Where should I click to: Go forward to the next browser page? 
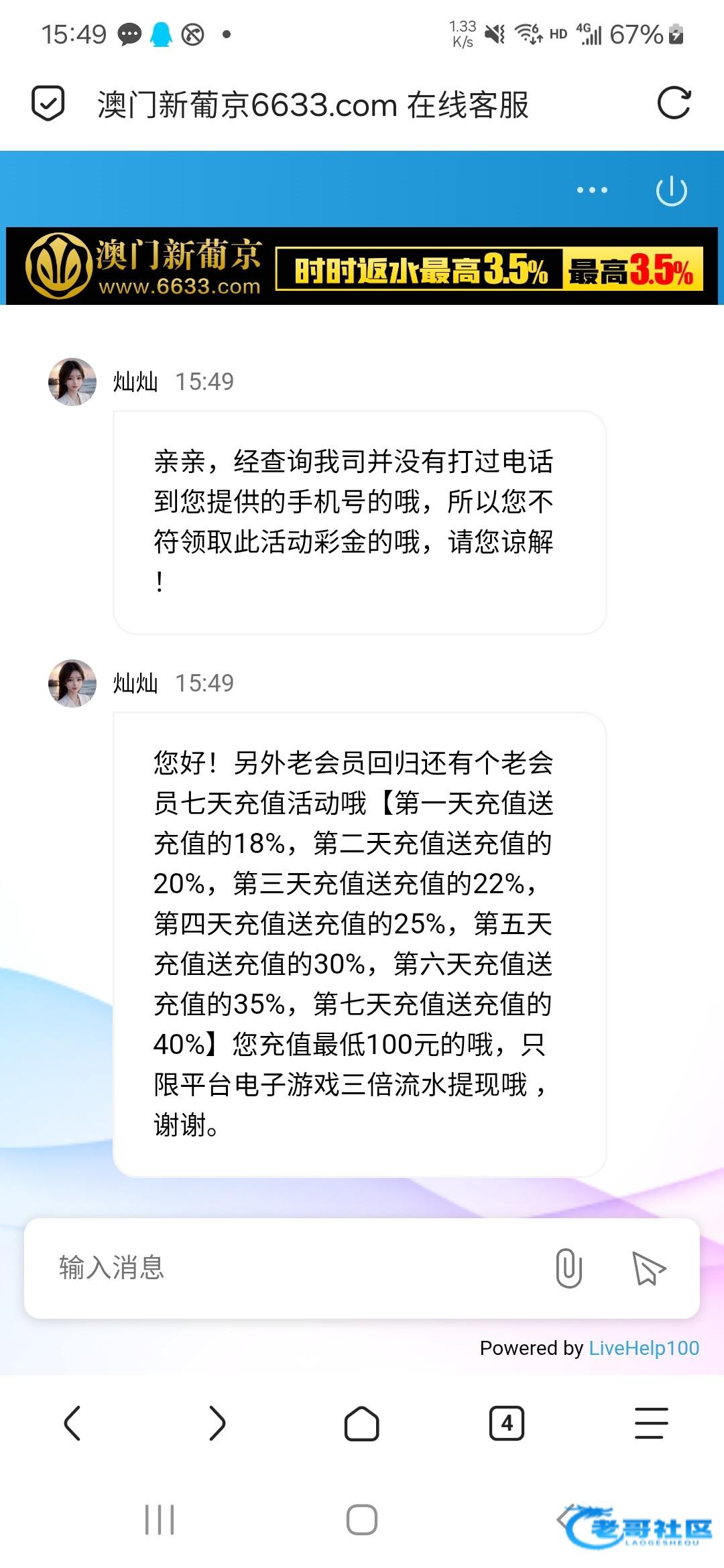[217, 1423]
